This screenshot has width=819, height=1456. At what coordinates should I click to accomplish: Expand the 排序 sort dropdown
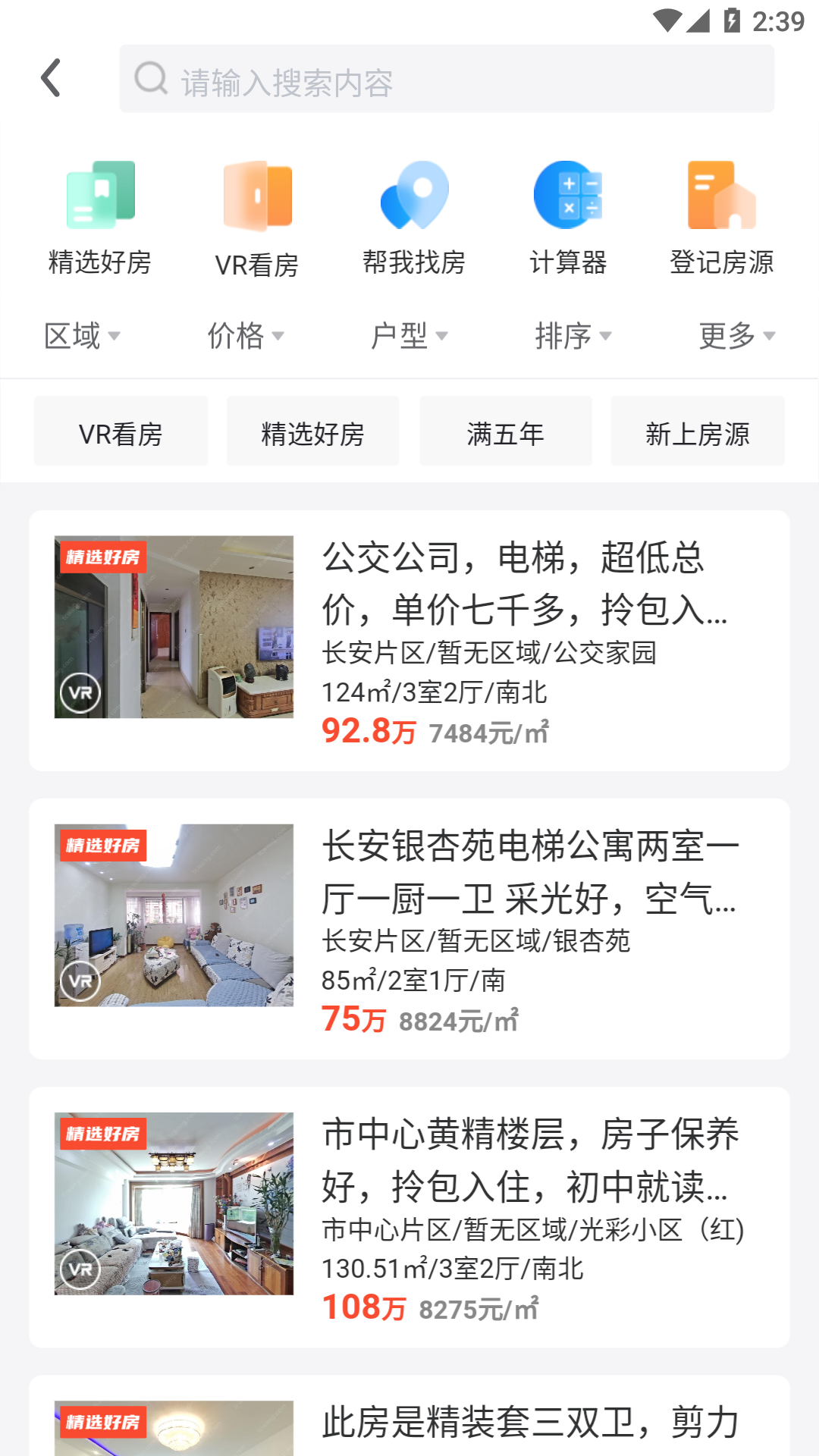573,336
